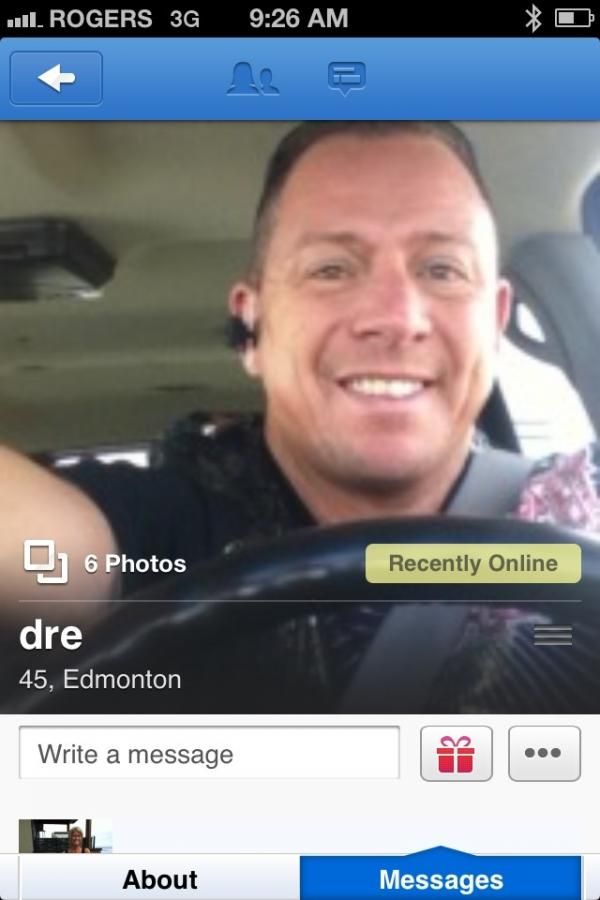Switch to the About tab
Viewport: 600px width, 900px height.
pos(160,879)
